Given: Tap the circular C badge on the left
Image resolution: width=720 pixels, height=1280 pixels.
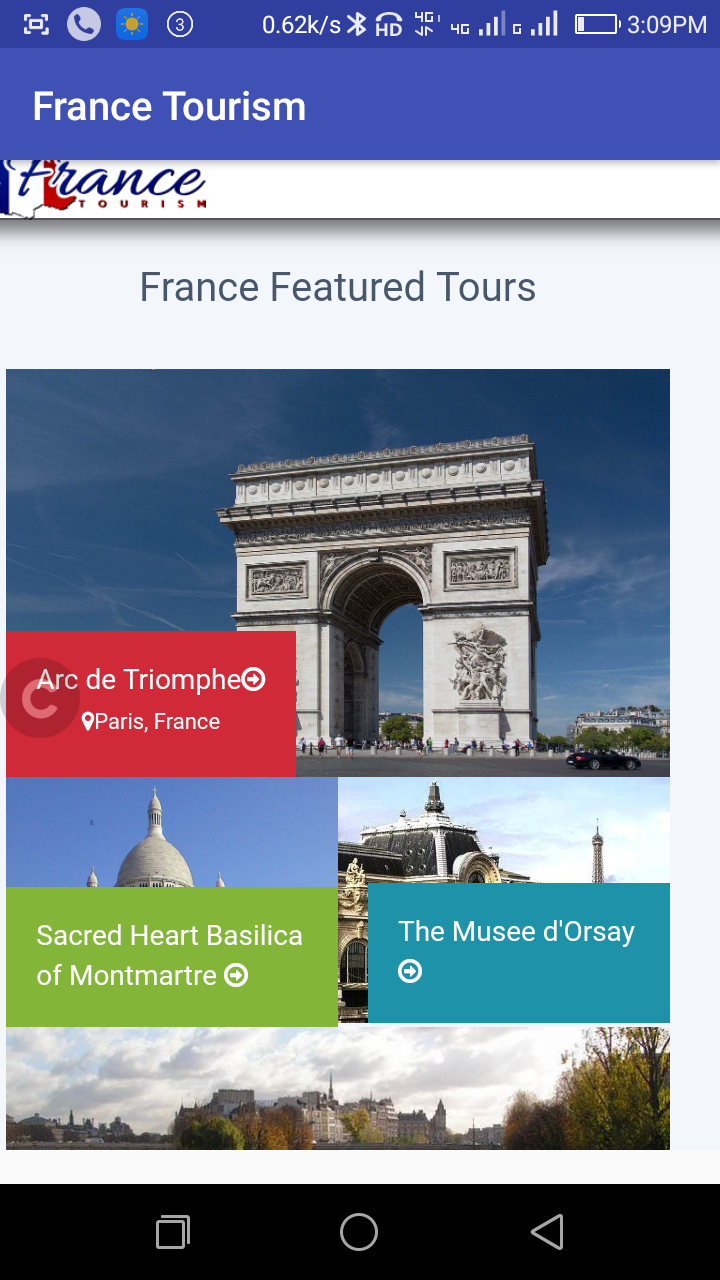Looking at the screenshot, I should tap(42, 699).
